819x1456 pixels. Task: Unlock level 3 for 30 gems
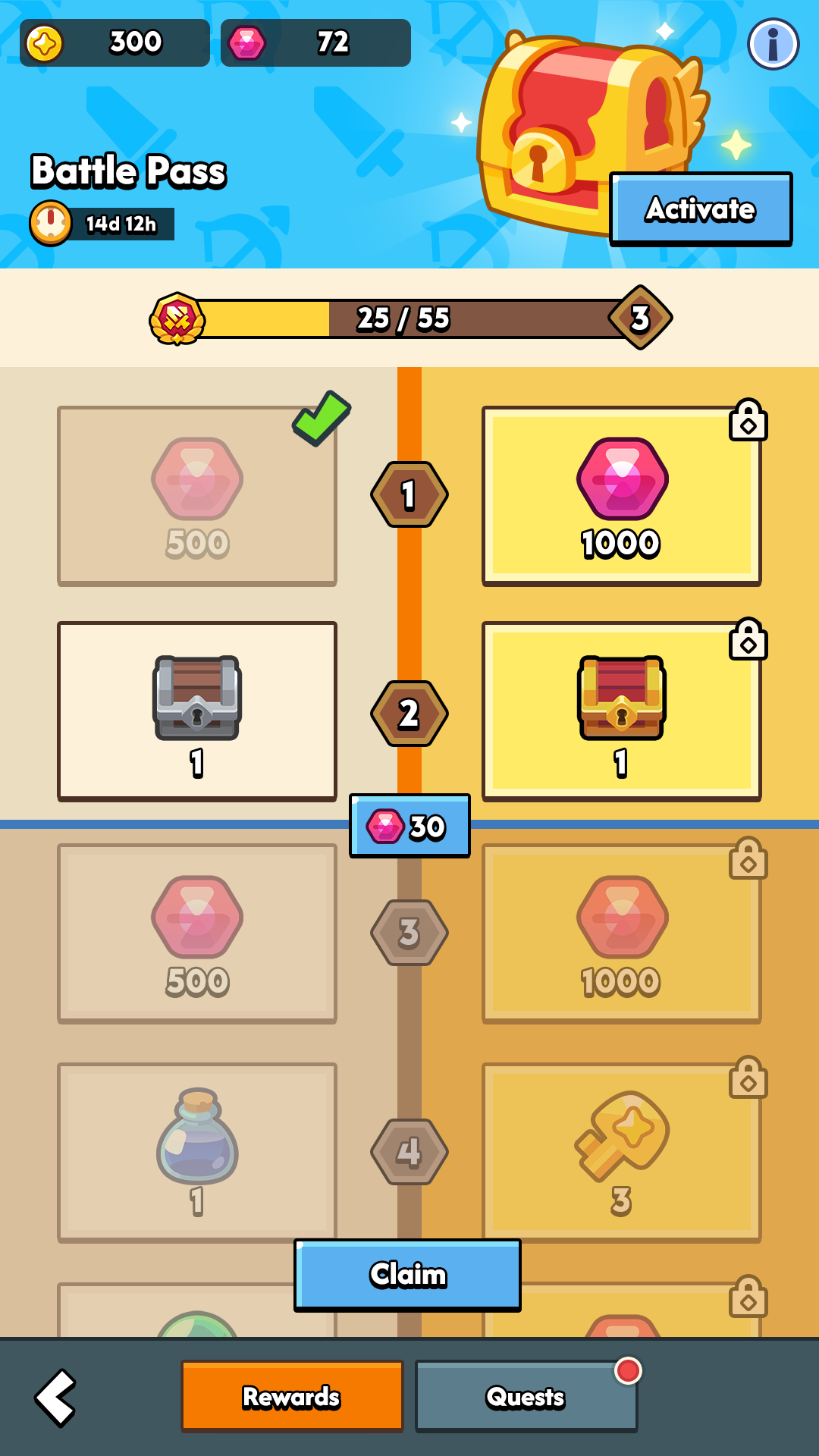(409, 826)
